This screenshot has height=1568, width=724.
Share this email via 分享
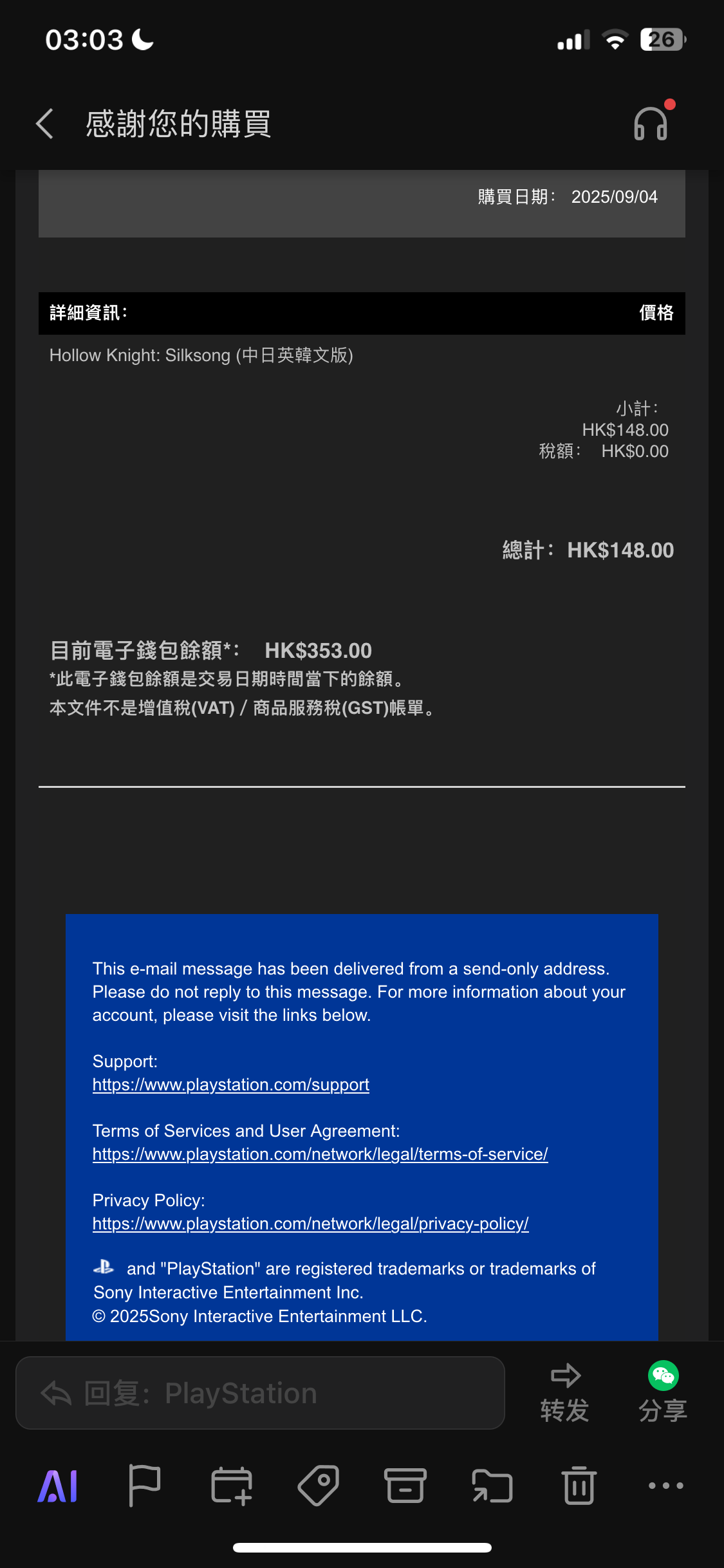663,1393
